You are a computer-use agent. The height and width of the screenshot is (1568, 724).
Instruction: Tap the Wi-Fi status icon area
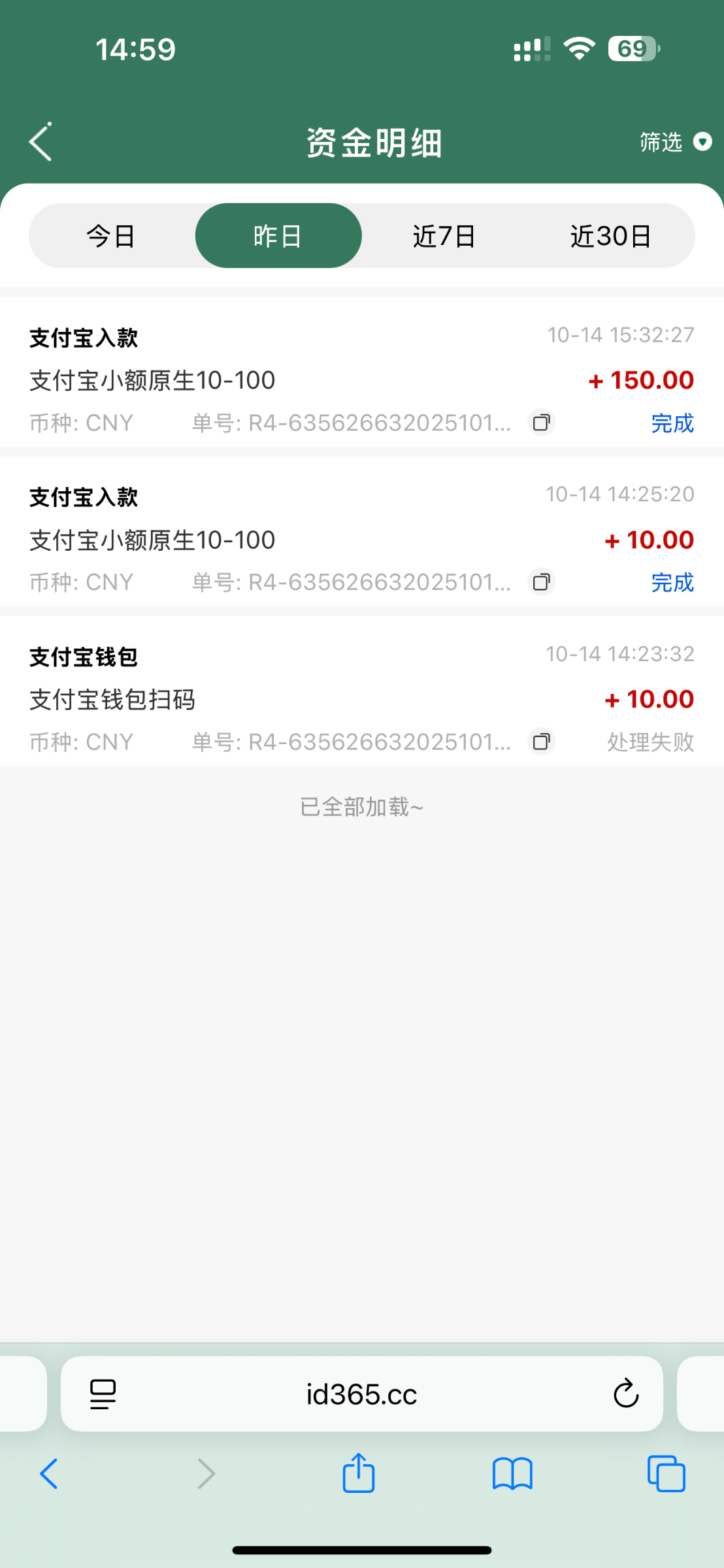pyautogui.click(x=578, y=47)
